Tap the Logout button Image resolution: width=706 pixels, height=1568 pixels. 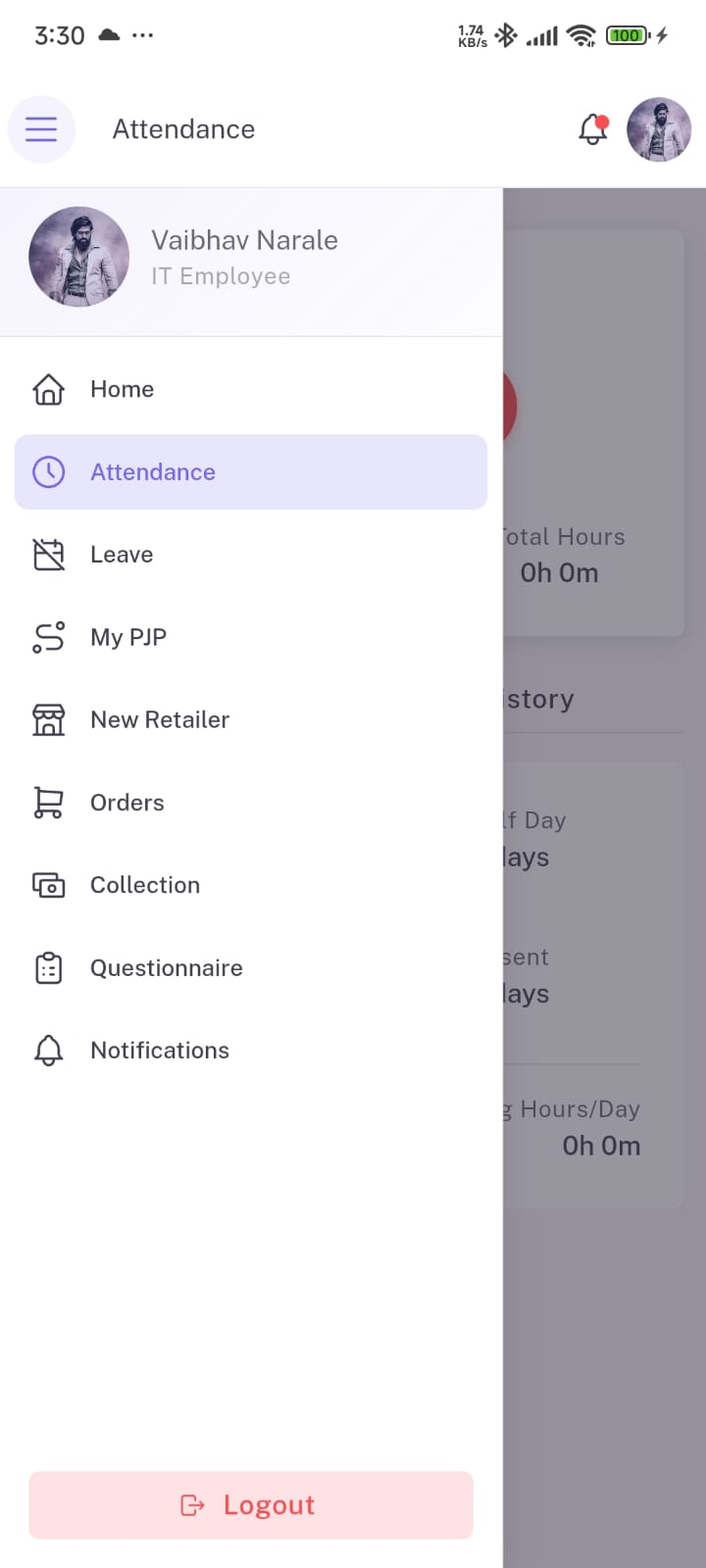[x=250, y=1505]
